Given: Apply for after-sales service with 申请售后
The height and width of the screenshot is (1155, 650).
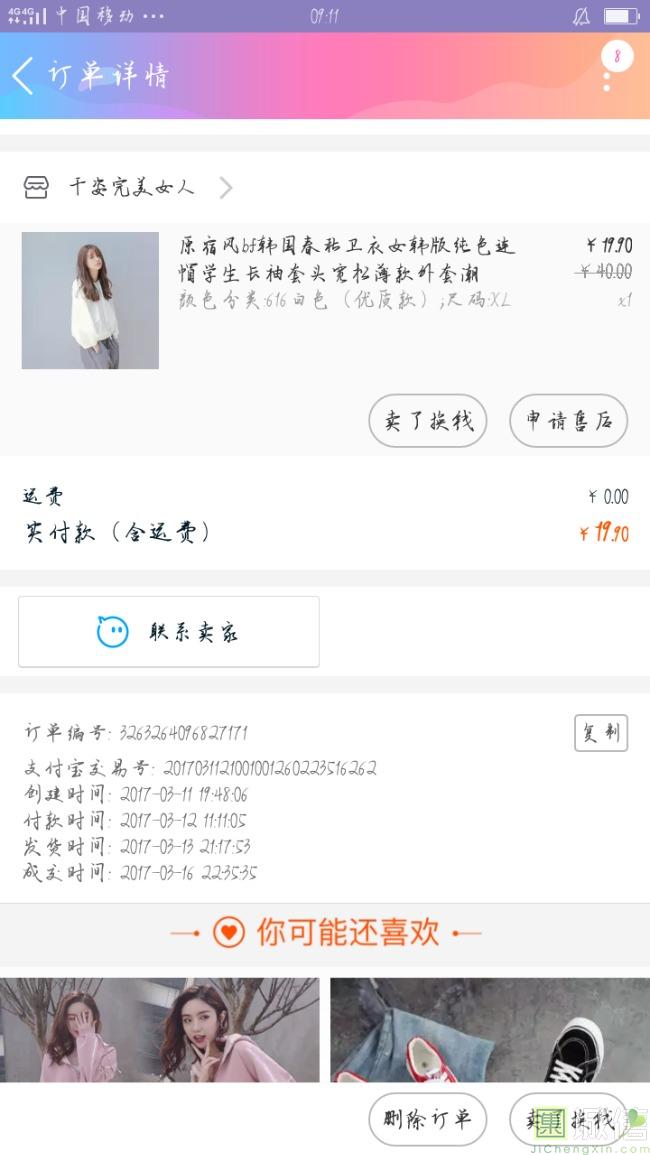Looking at the screenshot, I should pyautogui.click(x=568, y=421).
